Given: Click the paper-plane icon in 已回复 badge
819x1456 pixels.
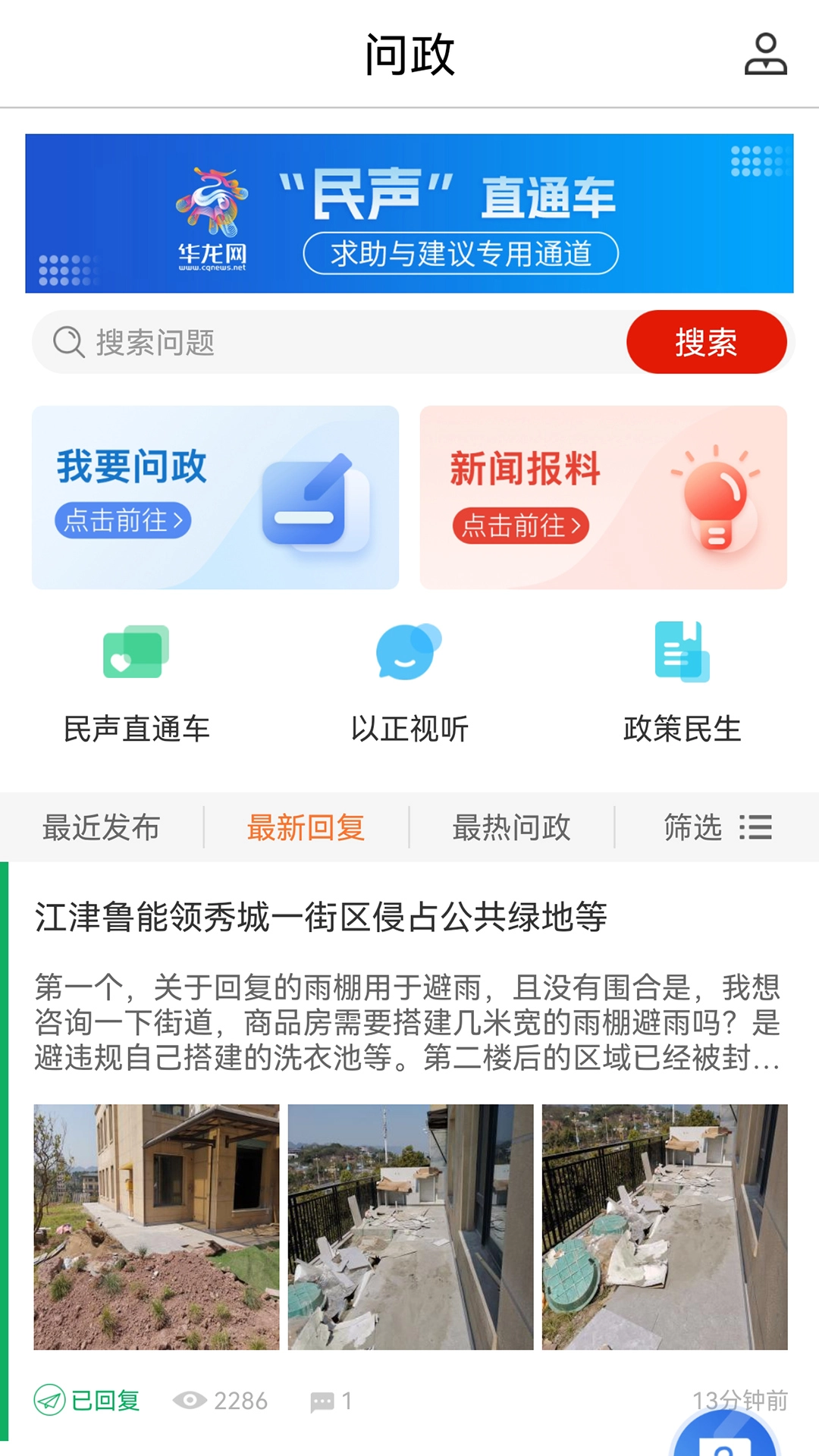Looking at the screenshot, I should [52, 1401].
